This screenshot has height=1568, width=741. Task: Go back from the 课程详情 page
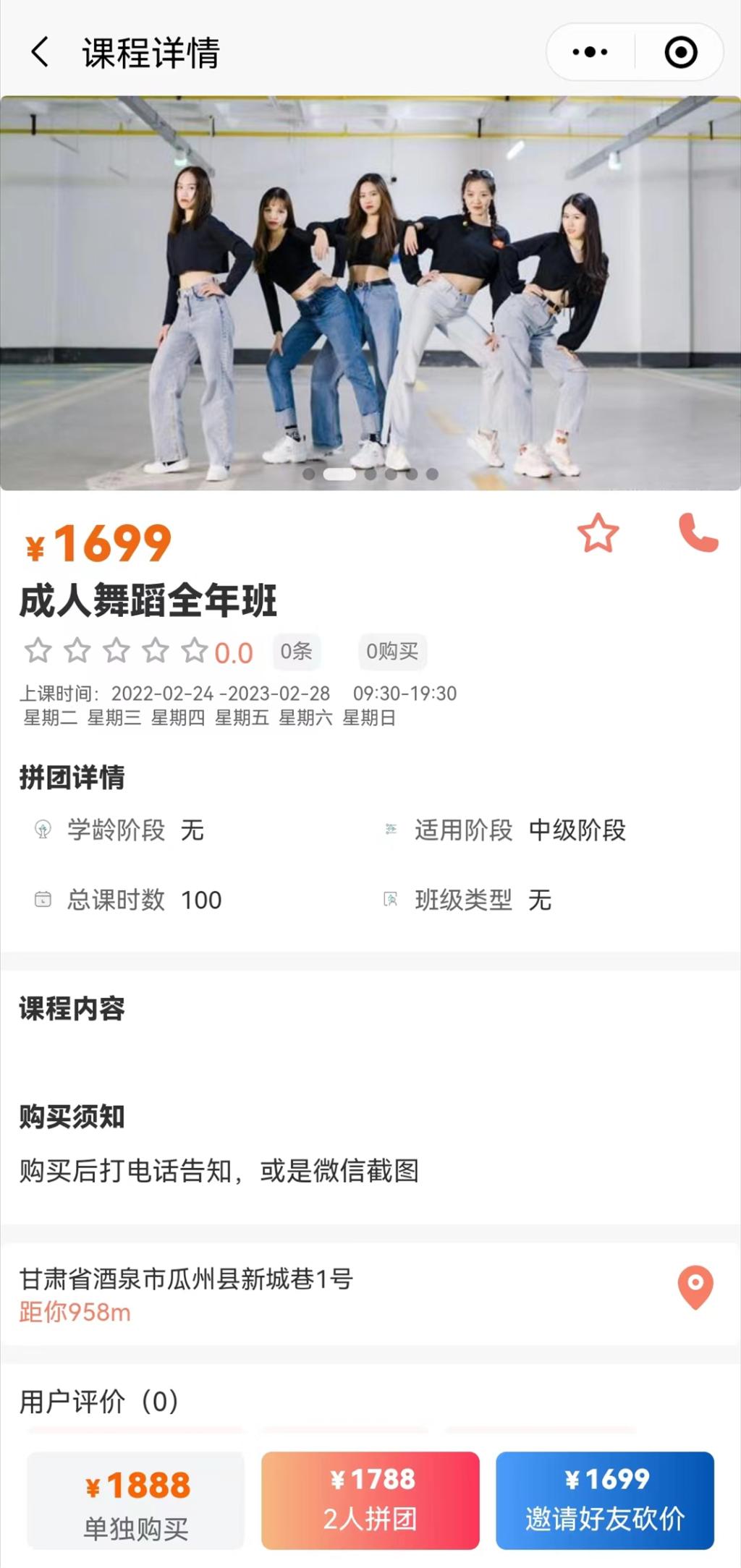click(41, 53)
